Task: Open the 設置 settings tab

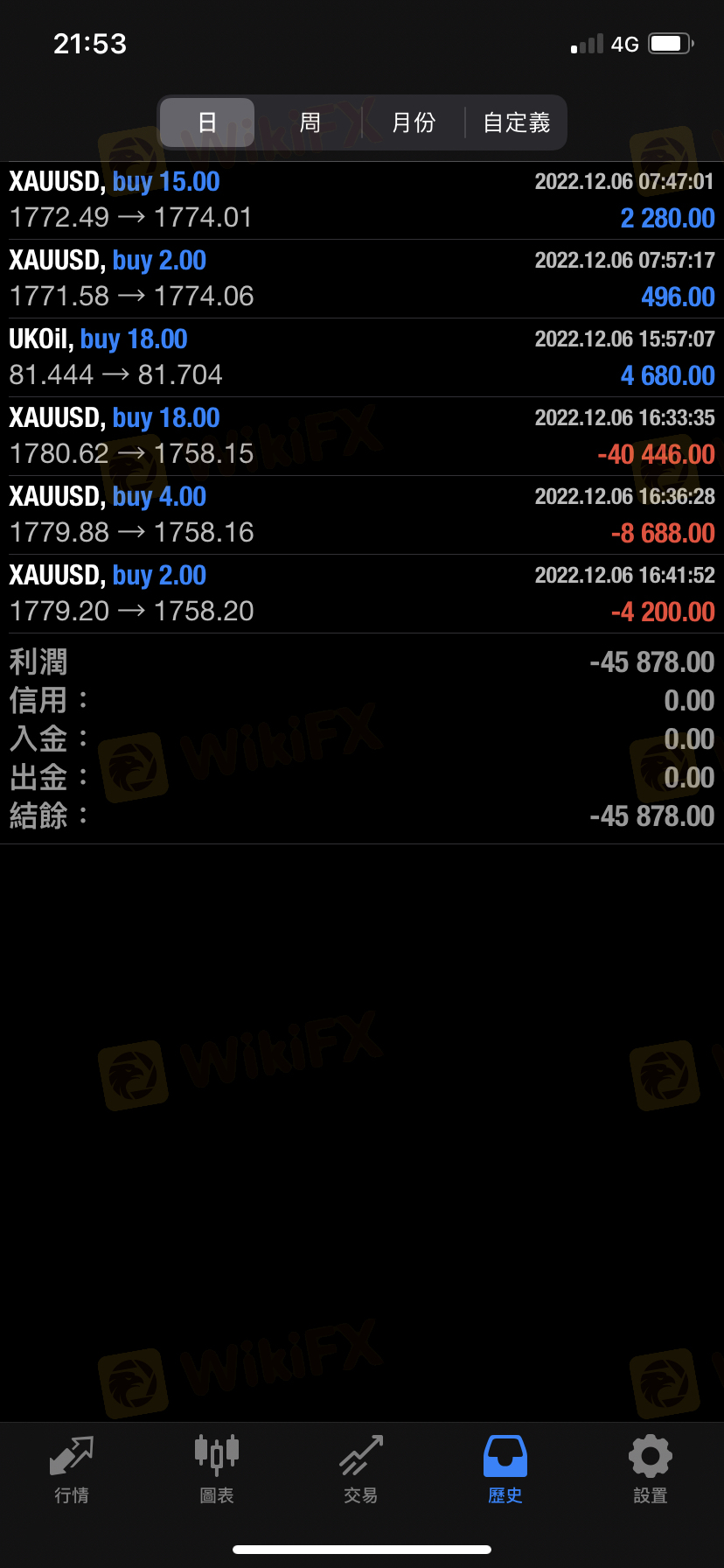Action: point(651,1470)
